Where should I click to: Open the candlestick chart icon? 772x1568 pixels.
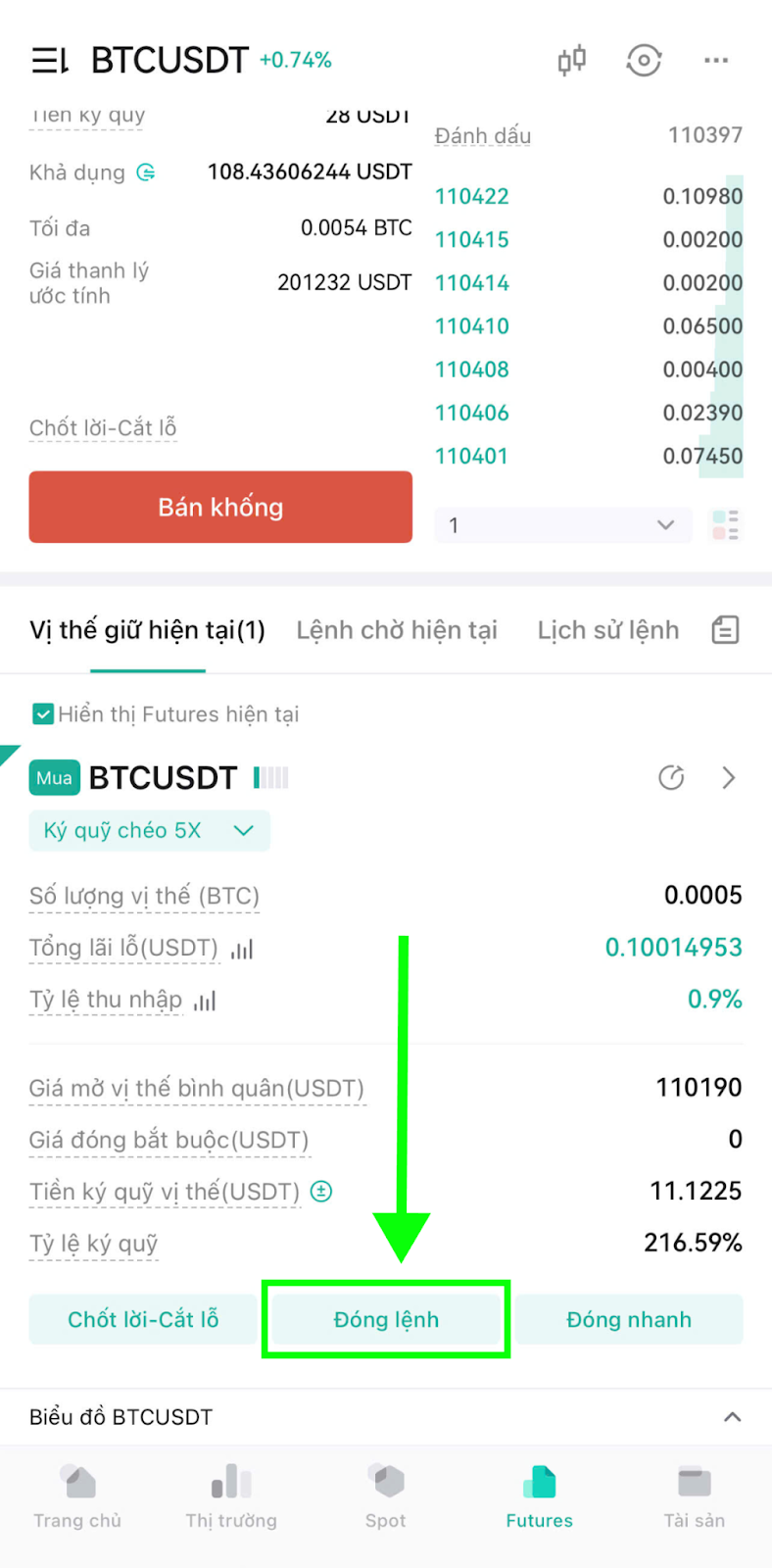572,61
